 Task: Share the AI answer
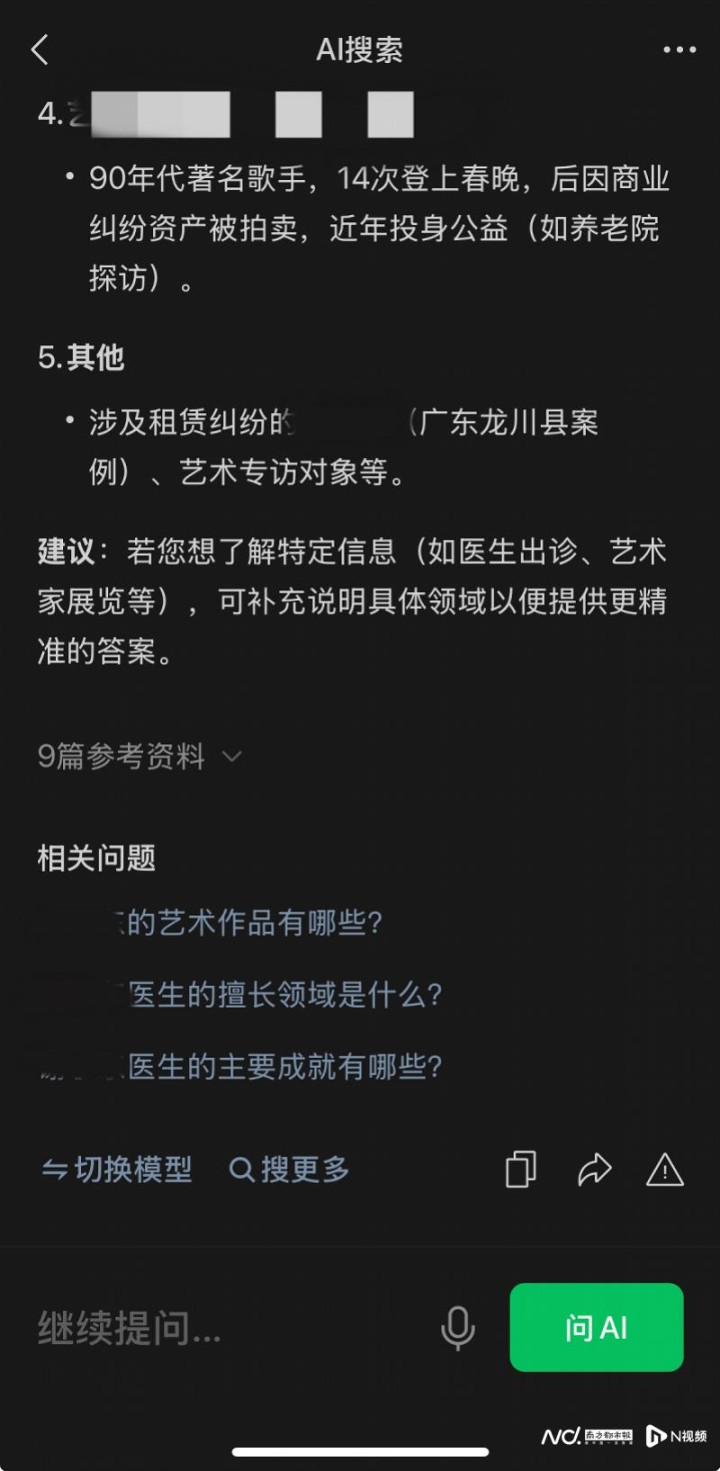[x=594, y=1169]
